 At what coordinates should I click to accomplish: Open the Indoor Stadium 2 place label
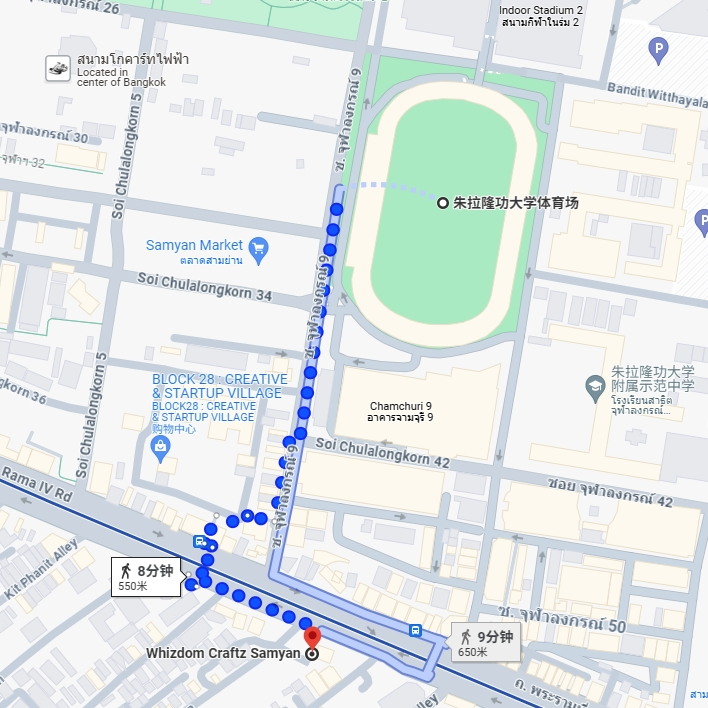tap(540, 15)
